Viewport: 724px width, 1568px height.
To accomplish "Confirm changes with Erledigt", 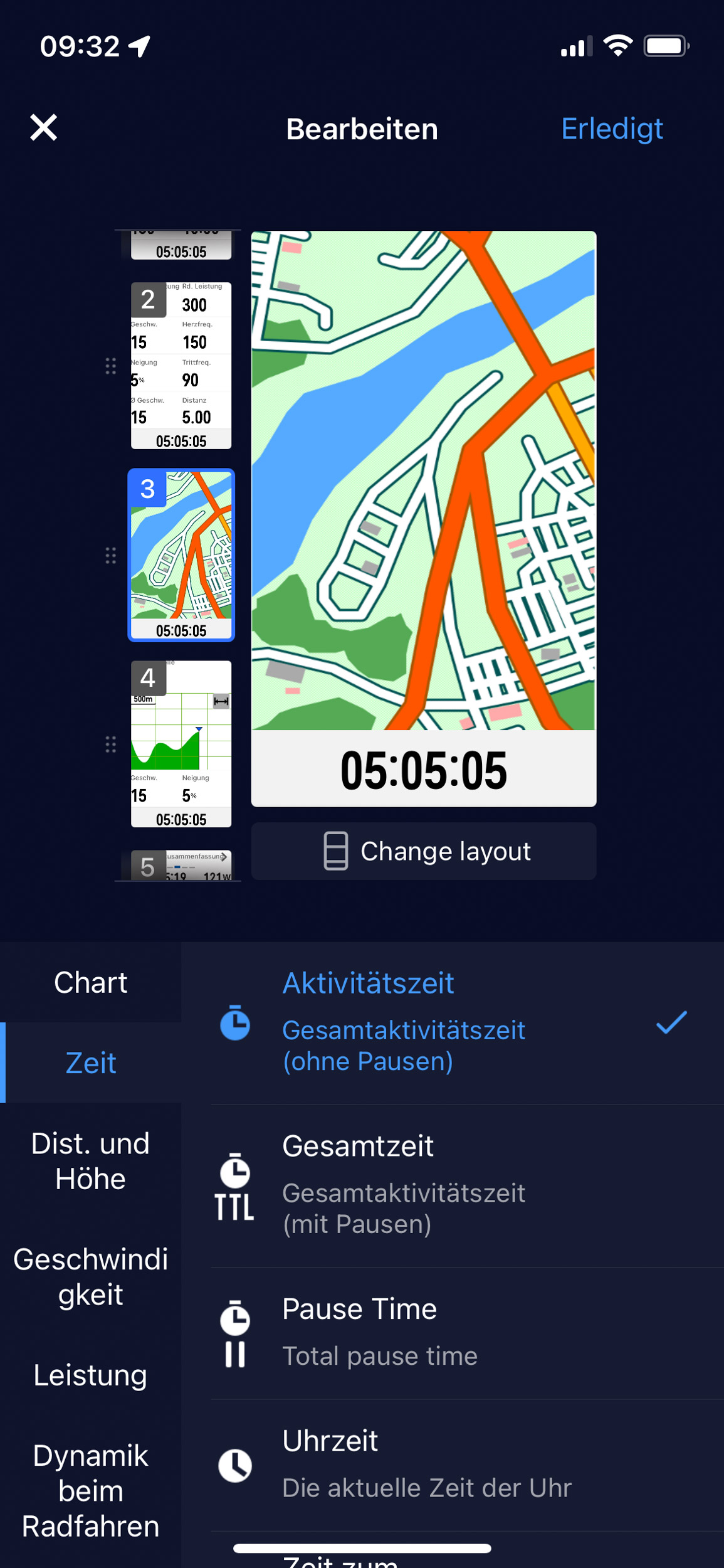I will pyautogui.click(x=612, y=129).
